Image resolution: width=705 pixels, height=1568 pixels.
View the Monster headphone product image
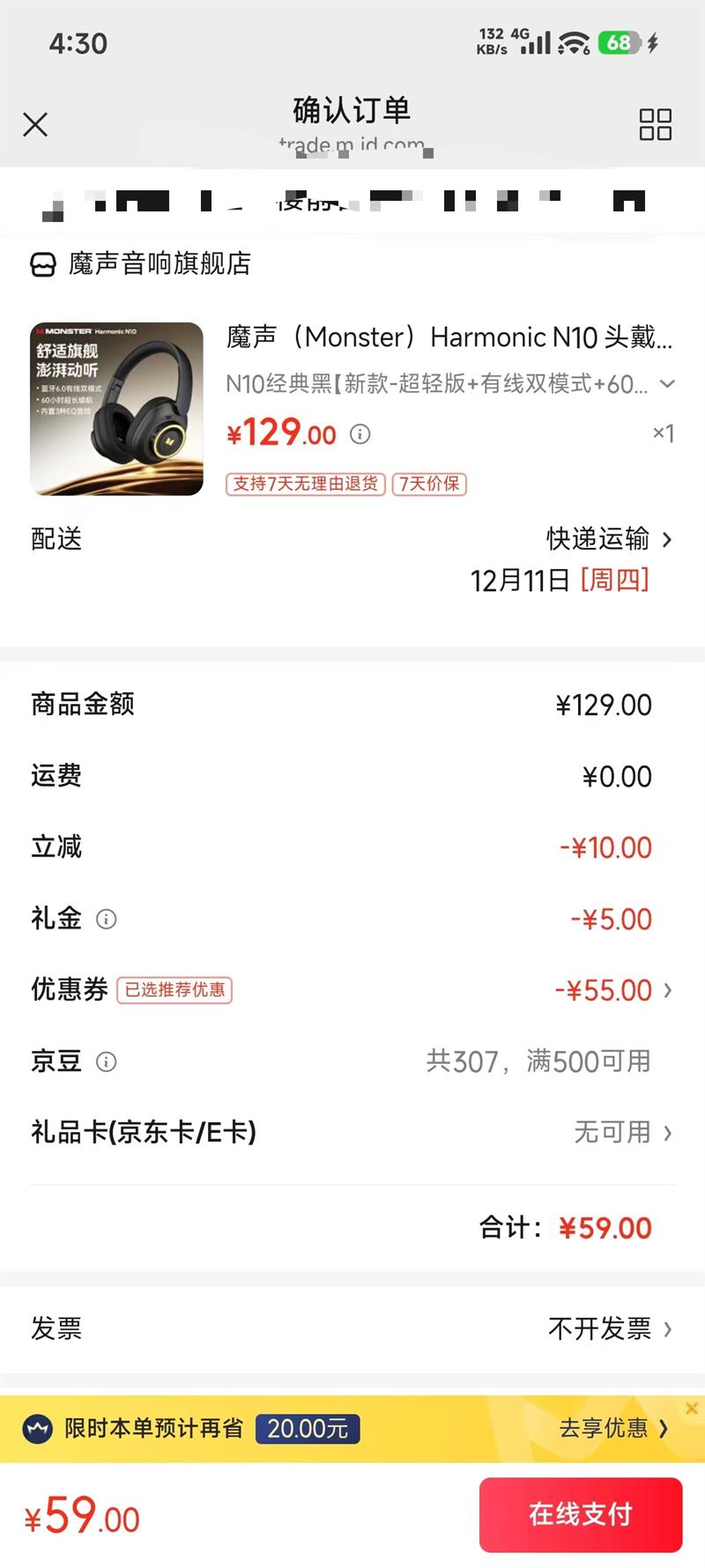tap(117, 409)
